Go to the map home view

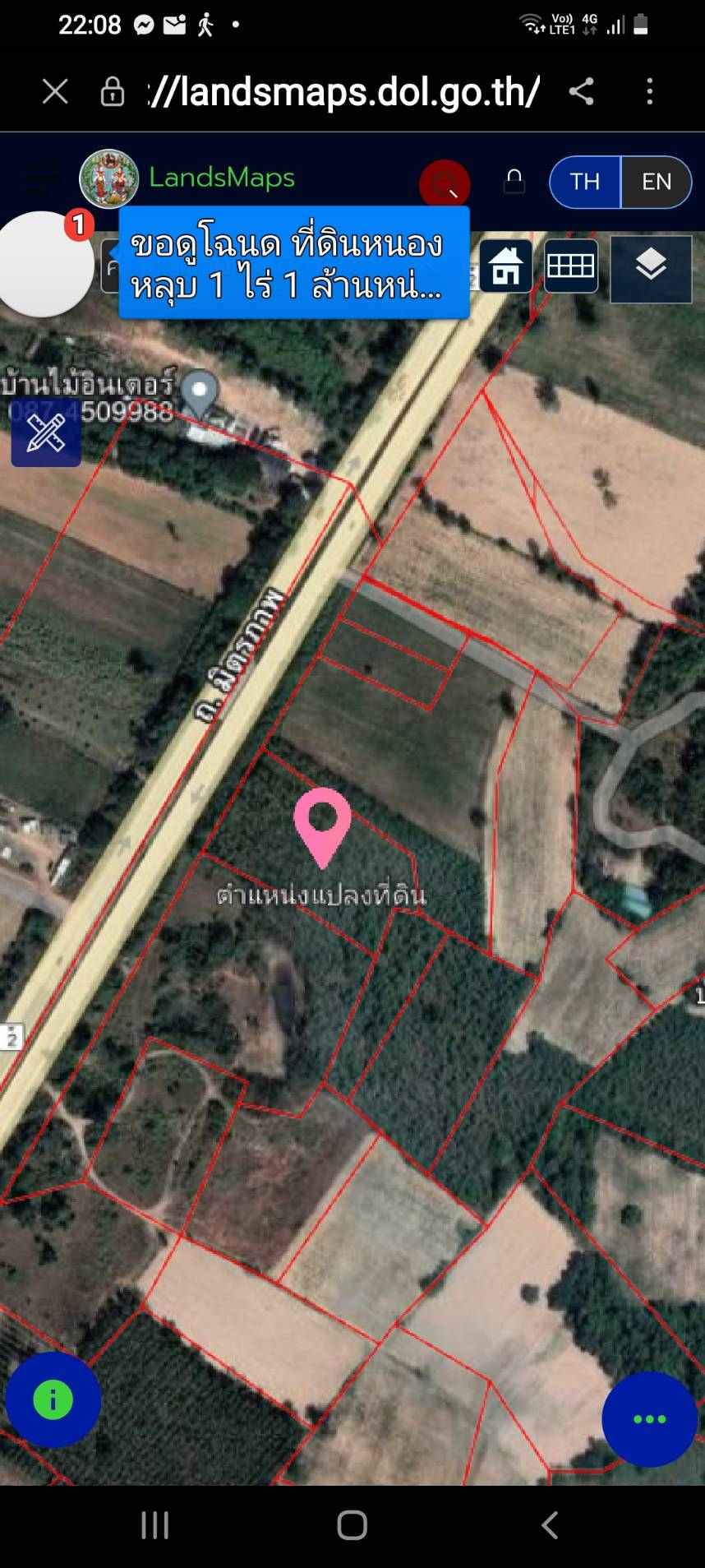coord(505,266)
